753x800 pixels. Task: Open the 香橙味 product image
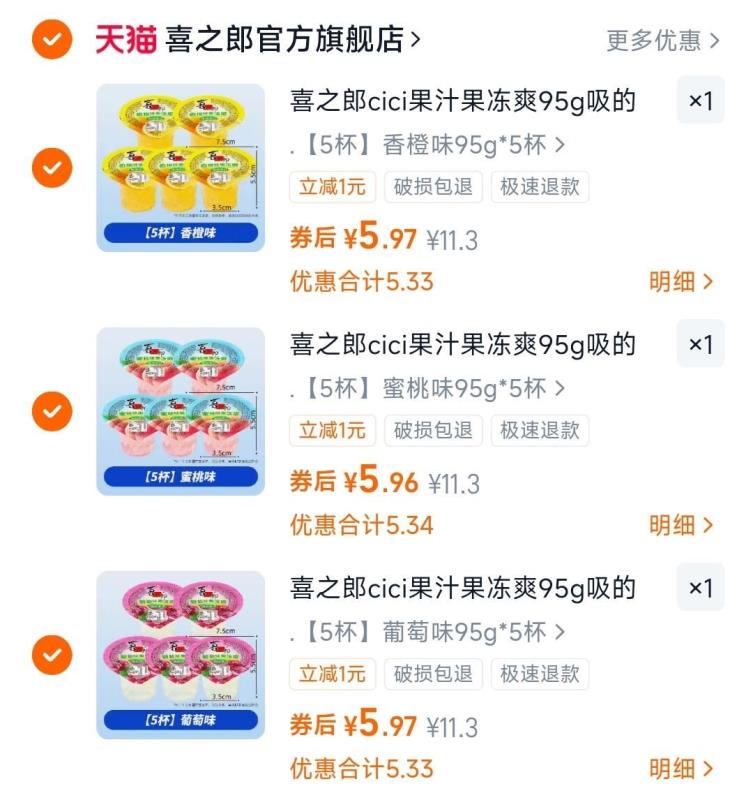tap(180, 167)
